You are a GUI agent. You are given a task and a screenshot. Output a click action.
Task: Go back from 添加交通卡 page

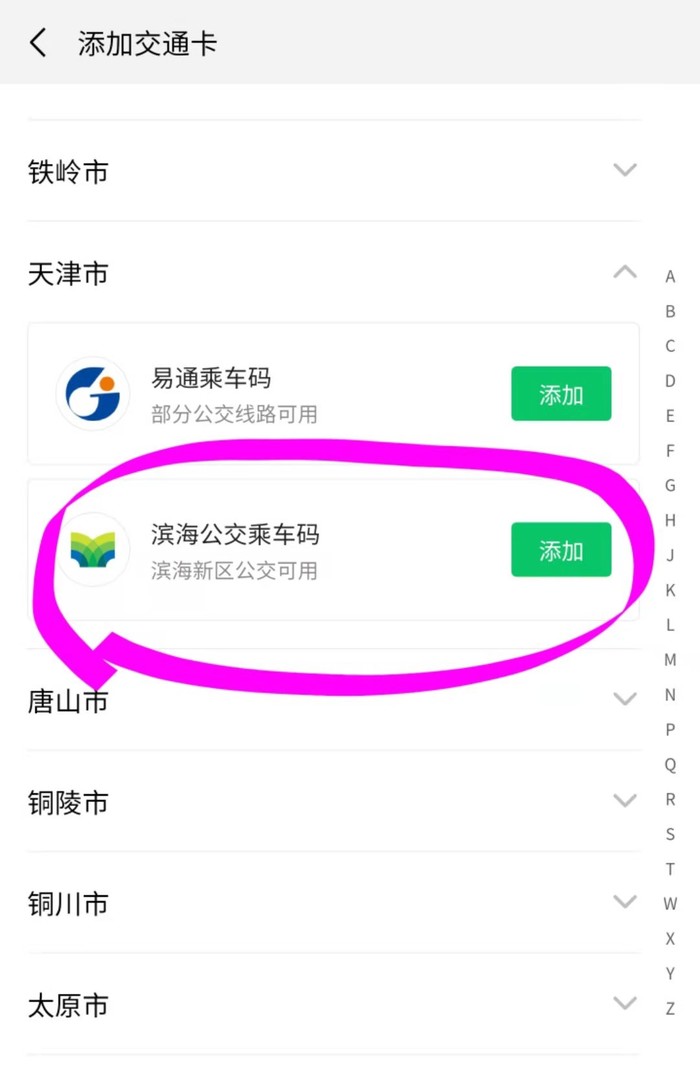pos(38,43)
